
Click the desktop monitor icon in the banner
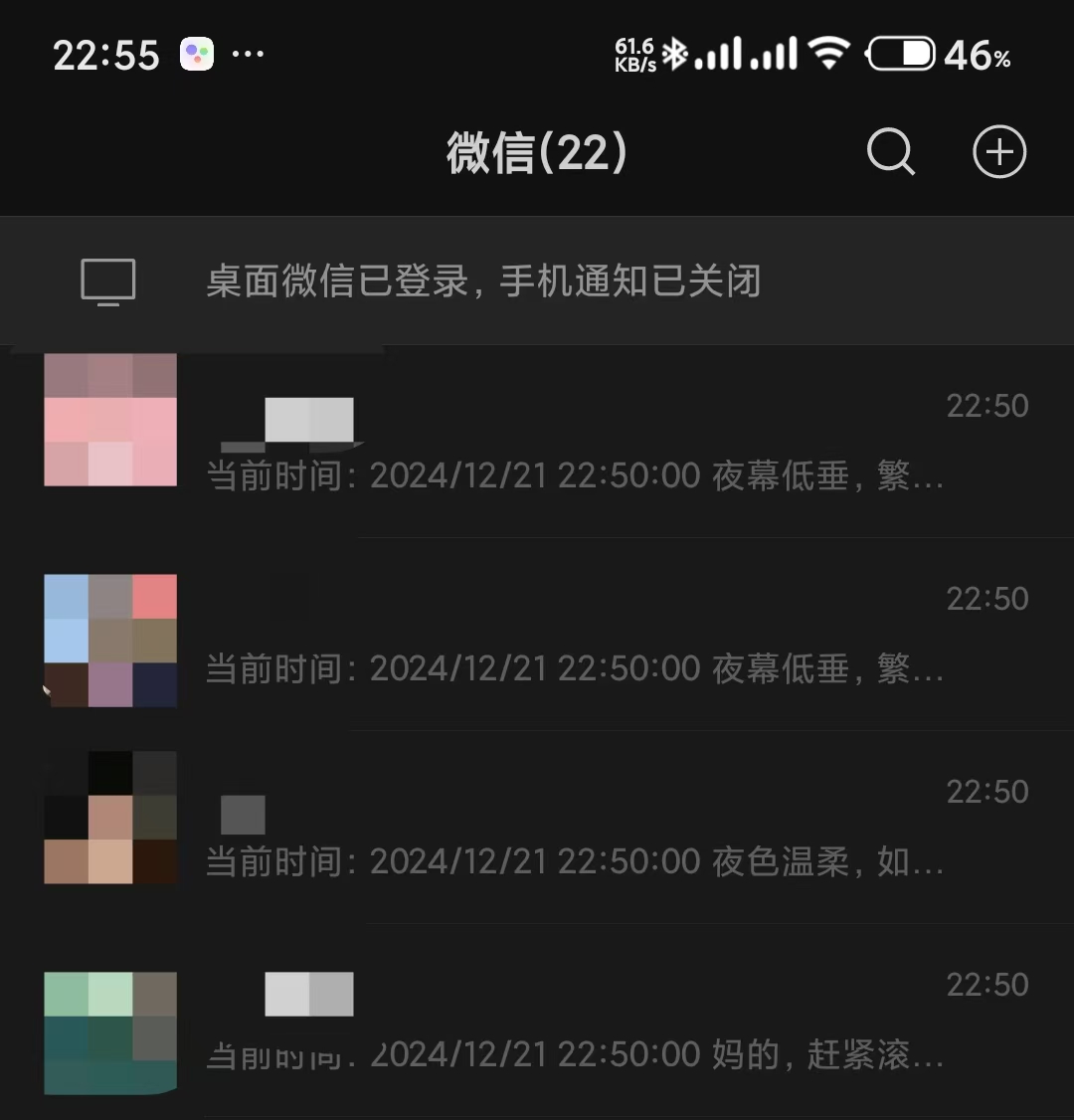(108, 281)
